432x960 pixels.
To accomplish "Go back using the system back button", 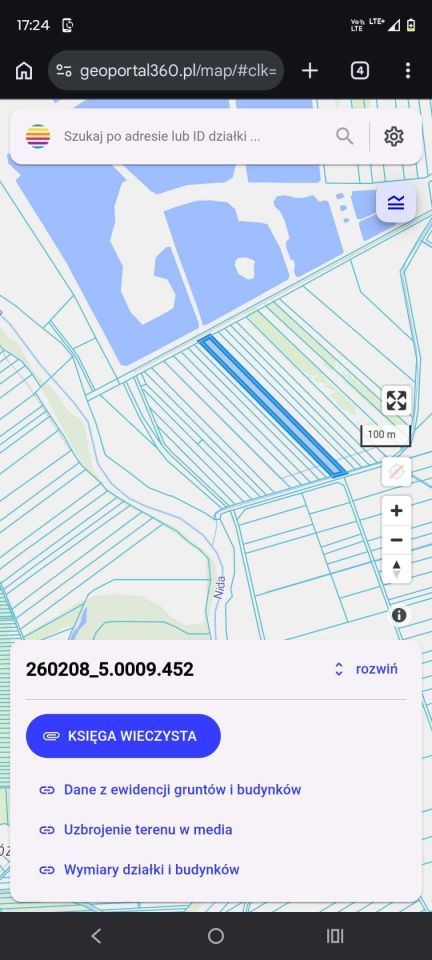I will (96, 936).
